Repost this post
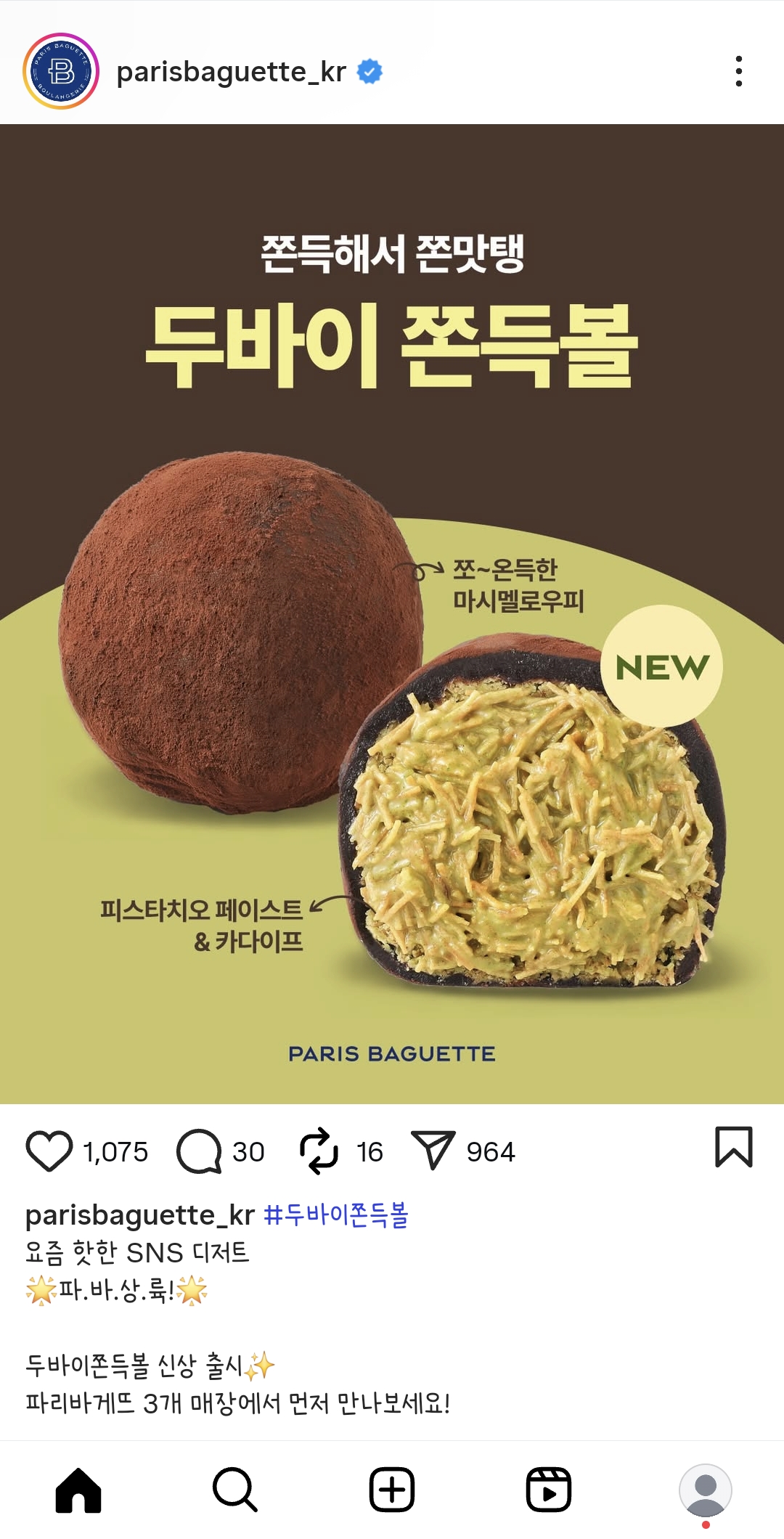The height and width of the screenshot is (1539, 784). click(319, 1151)
